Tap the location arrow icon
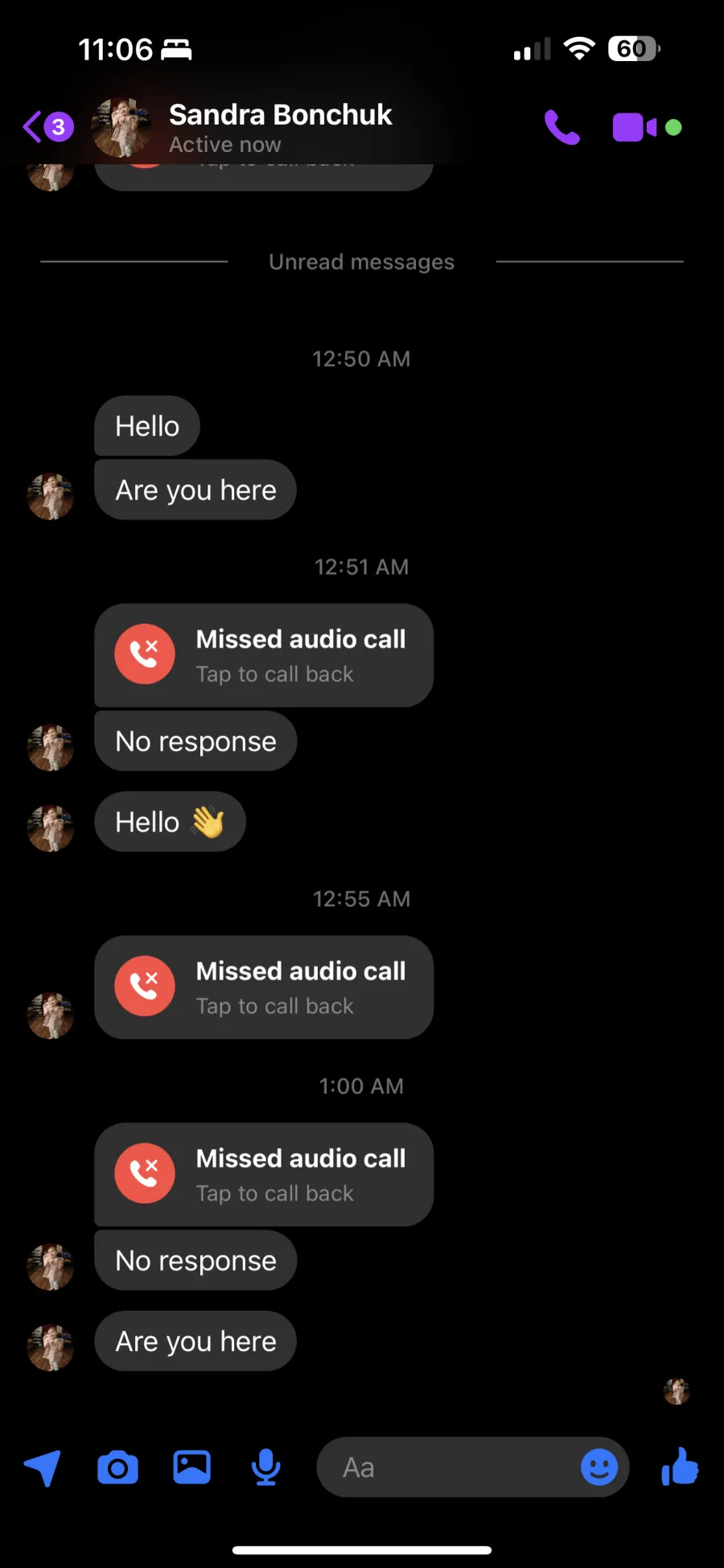This screenshot has height=1568, width=724. pos(43,1467)
